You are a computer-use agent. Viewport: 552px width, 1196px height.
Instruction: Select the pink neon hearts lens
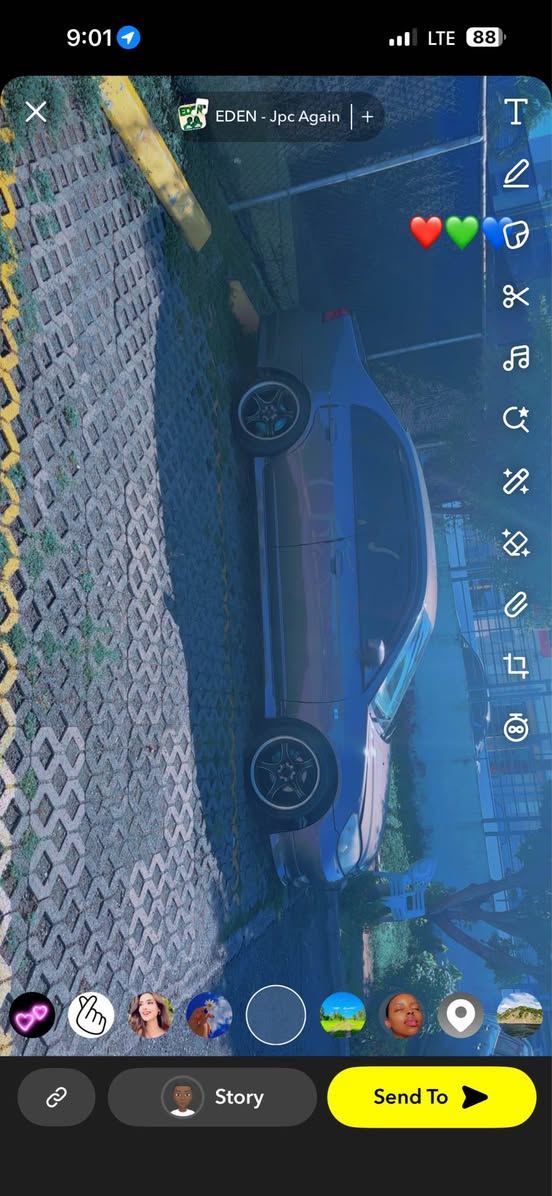32,1015
